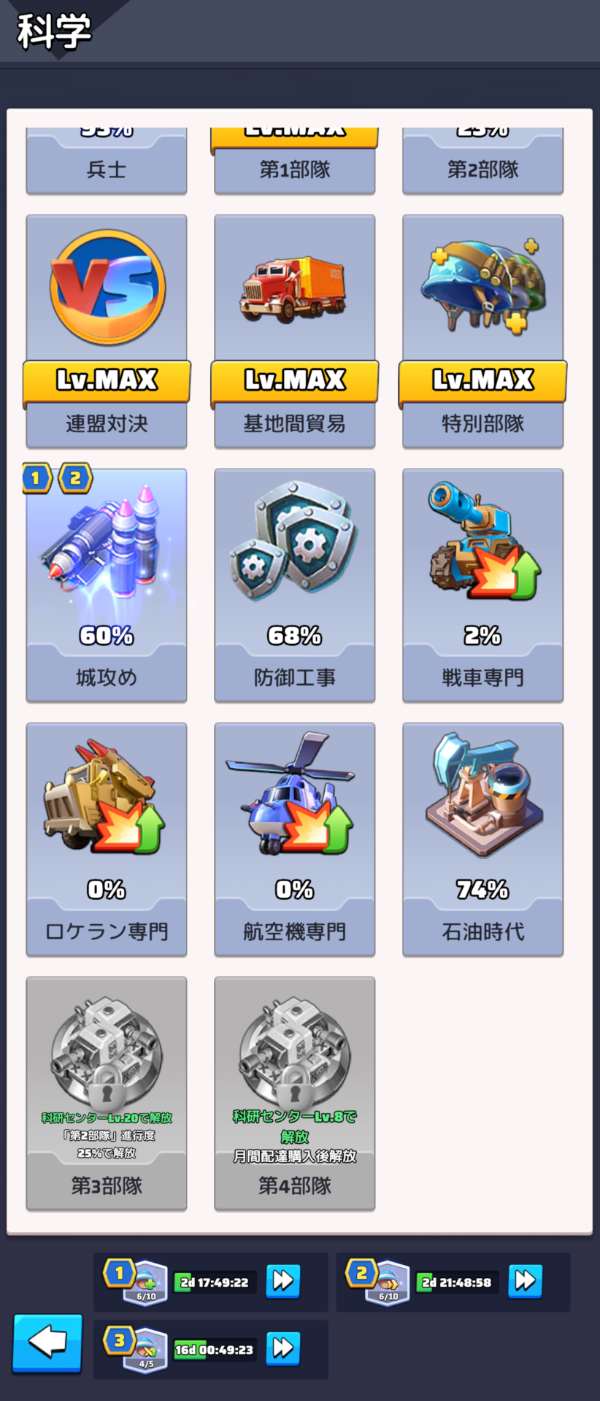The height and width of the screenshot is (1401, 600).
Task: Speed up research queue 2
Action: (525, 1280)
